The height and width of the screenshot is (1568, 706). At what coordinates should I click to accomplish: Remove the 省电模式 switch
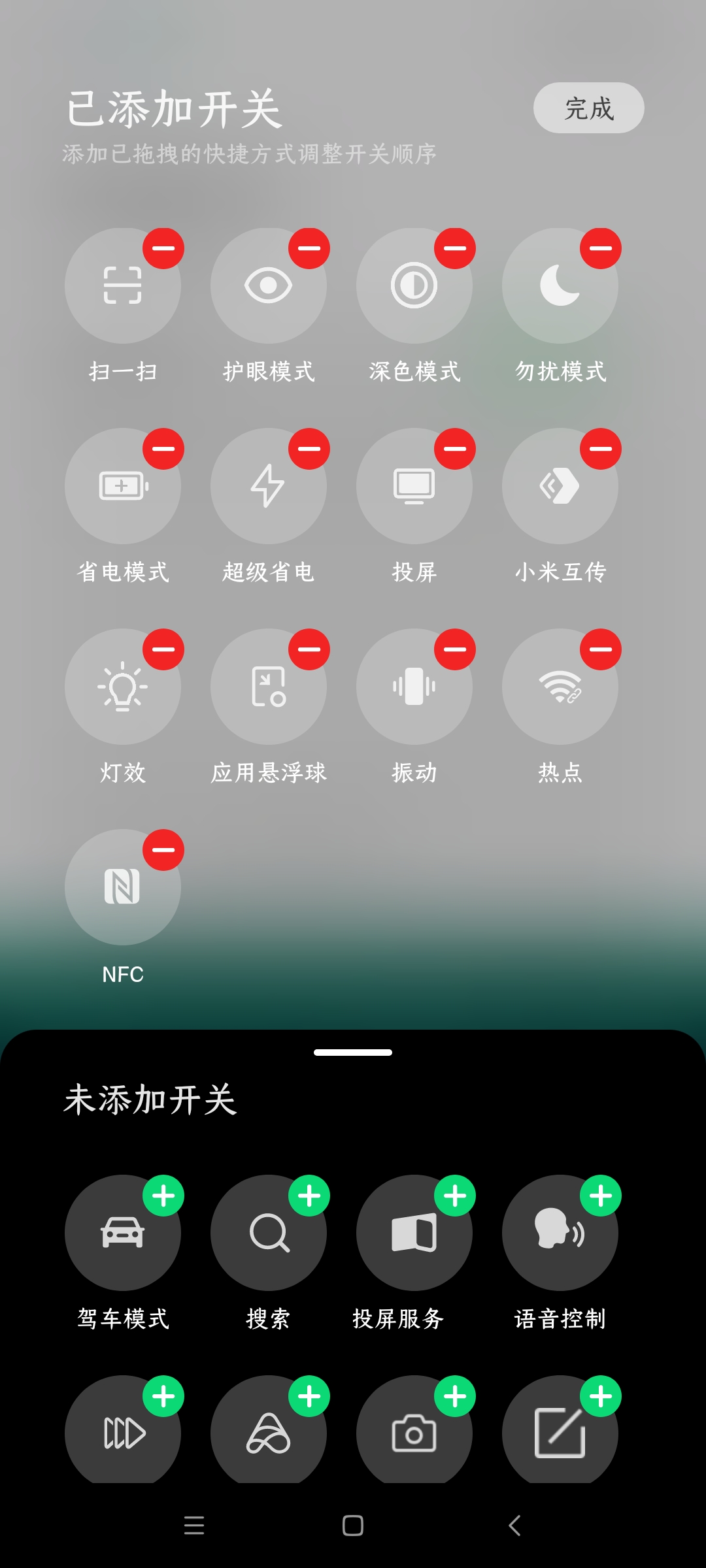click(163, 449)
